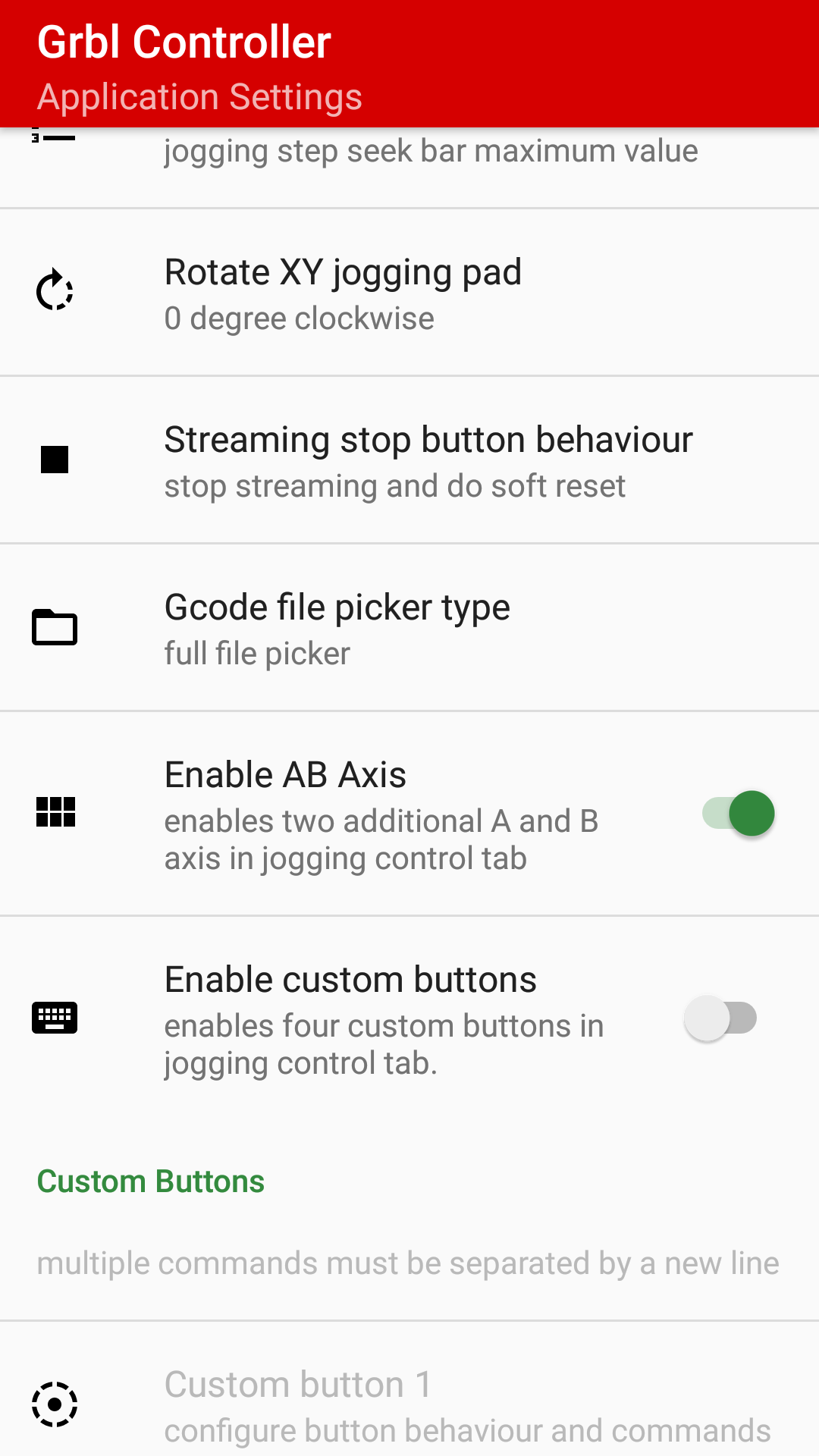Open Gcode file picker type setting
This screenshot has width=819, height=1456.
click(409, 628)
